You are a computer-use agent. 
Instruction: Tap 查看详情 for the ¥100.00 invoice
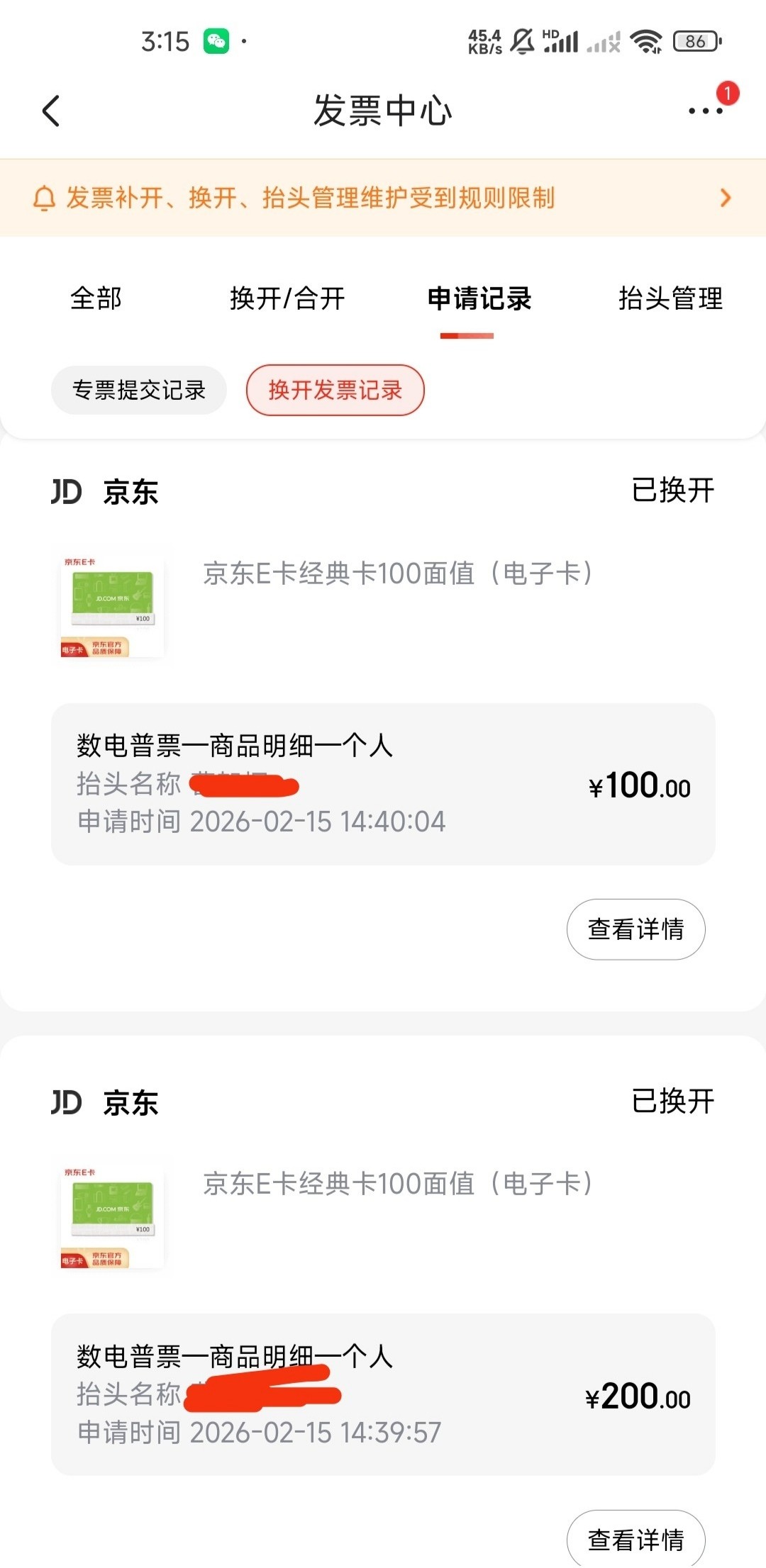pyautogui.click(x=635, y=929)
